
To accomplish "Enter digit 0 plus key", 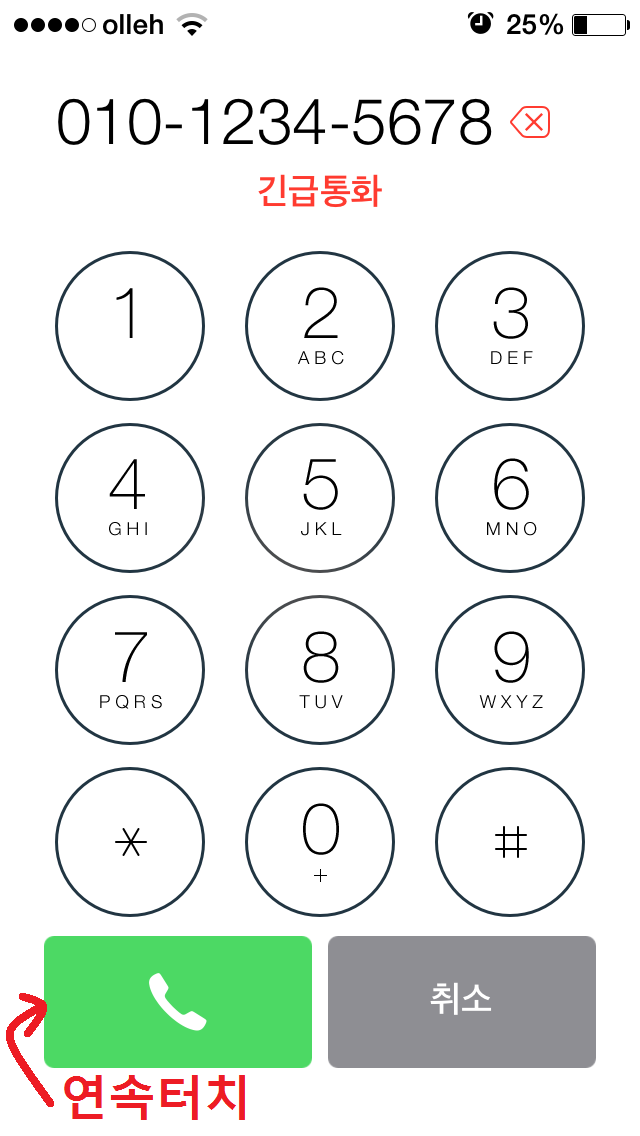I will [x=320, y=843].
